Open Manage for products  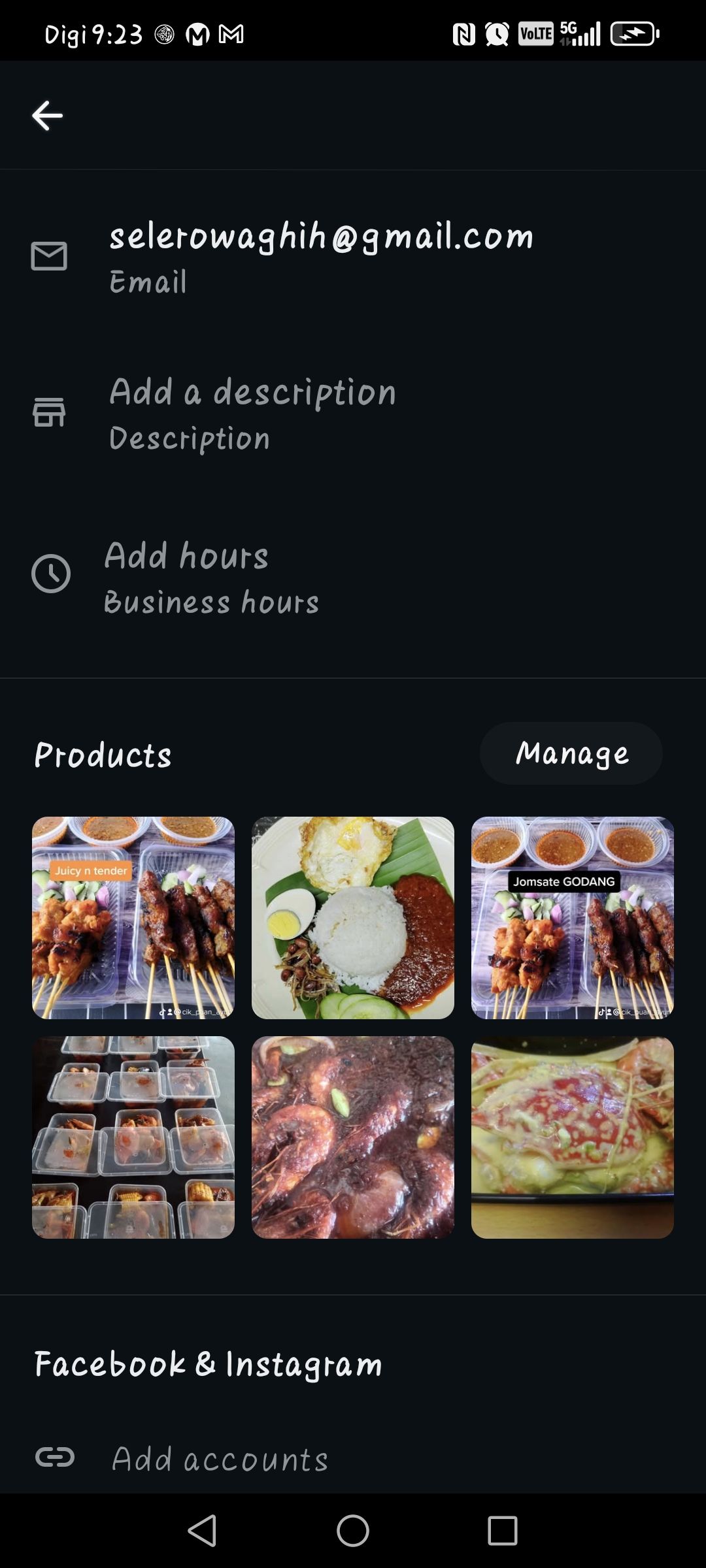(571, 753)
